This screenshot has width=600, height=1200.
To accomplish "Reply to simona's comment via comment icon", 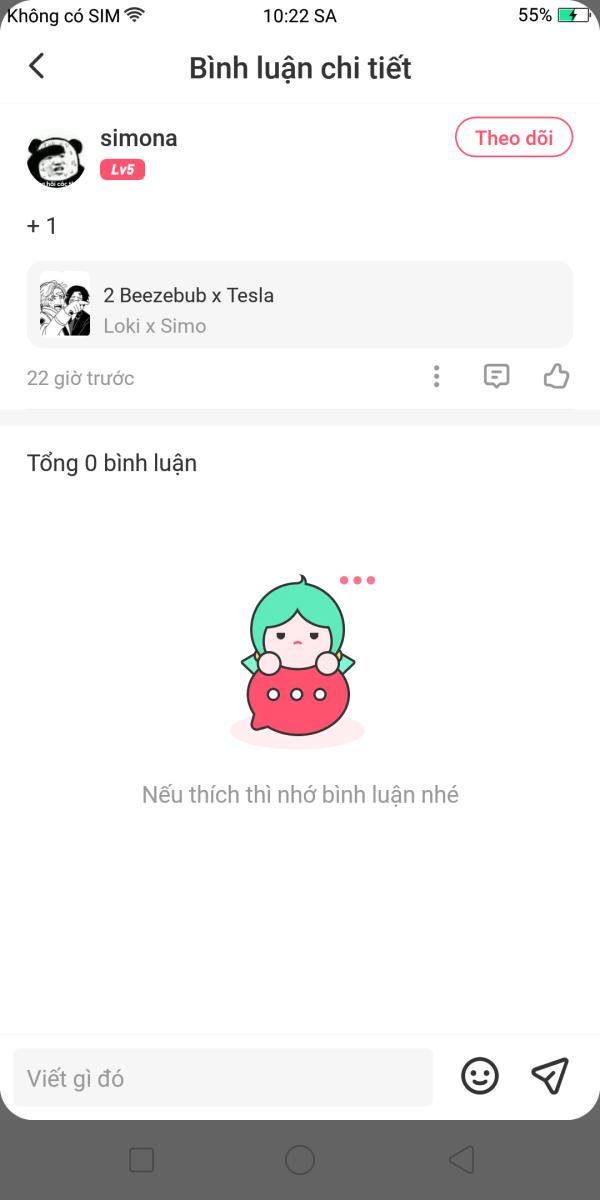I will pos(496,377).
